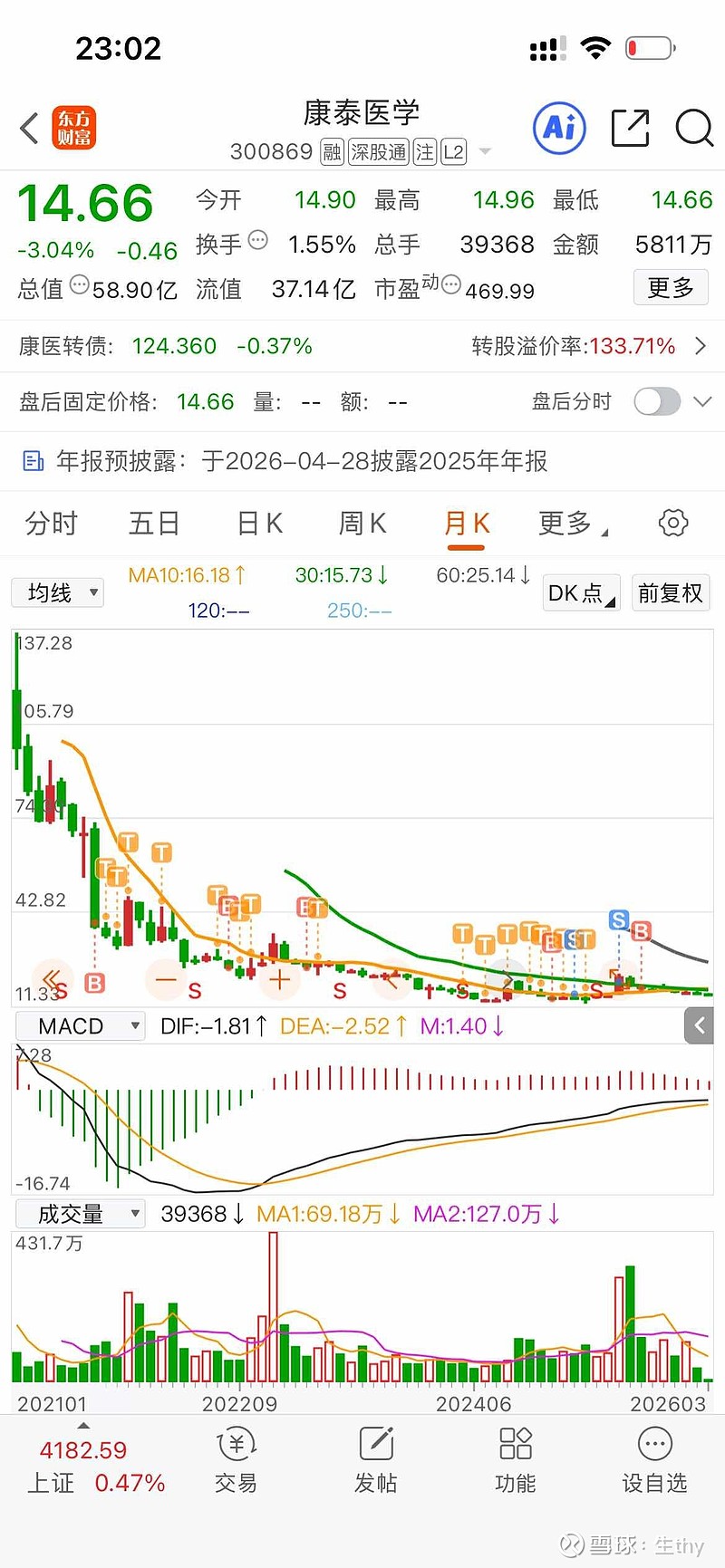The width and height of the screenshot is (725, 1568).
Task: Open chart settings gear icon
Action: [673, 523]
